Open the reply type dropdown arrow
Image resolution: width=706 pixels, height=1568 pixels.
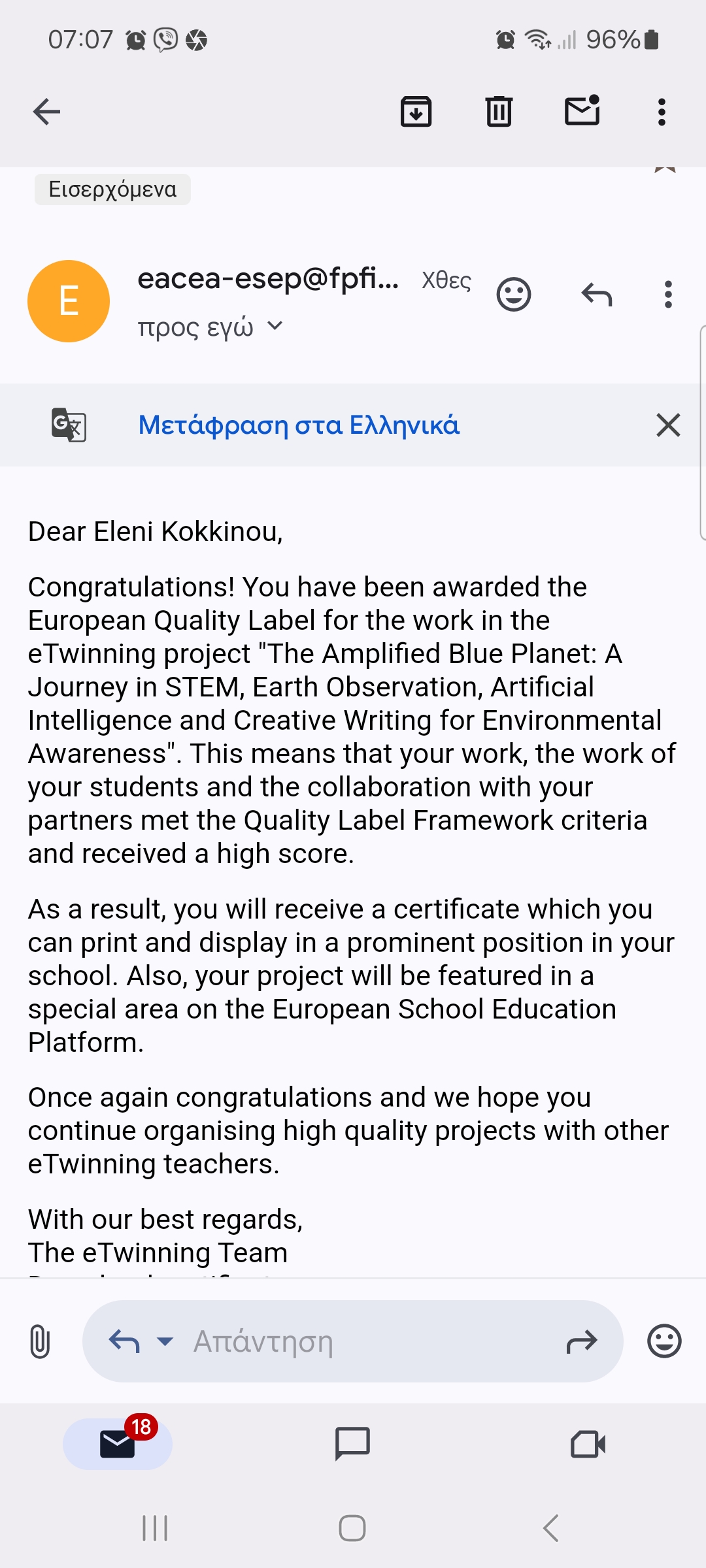click(165, 1341)
